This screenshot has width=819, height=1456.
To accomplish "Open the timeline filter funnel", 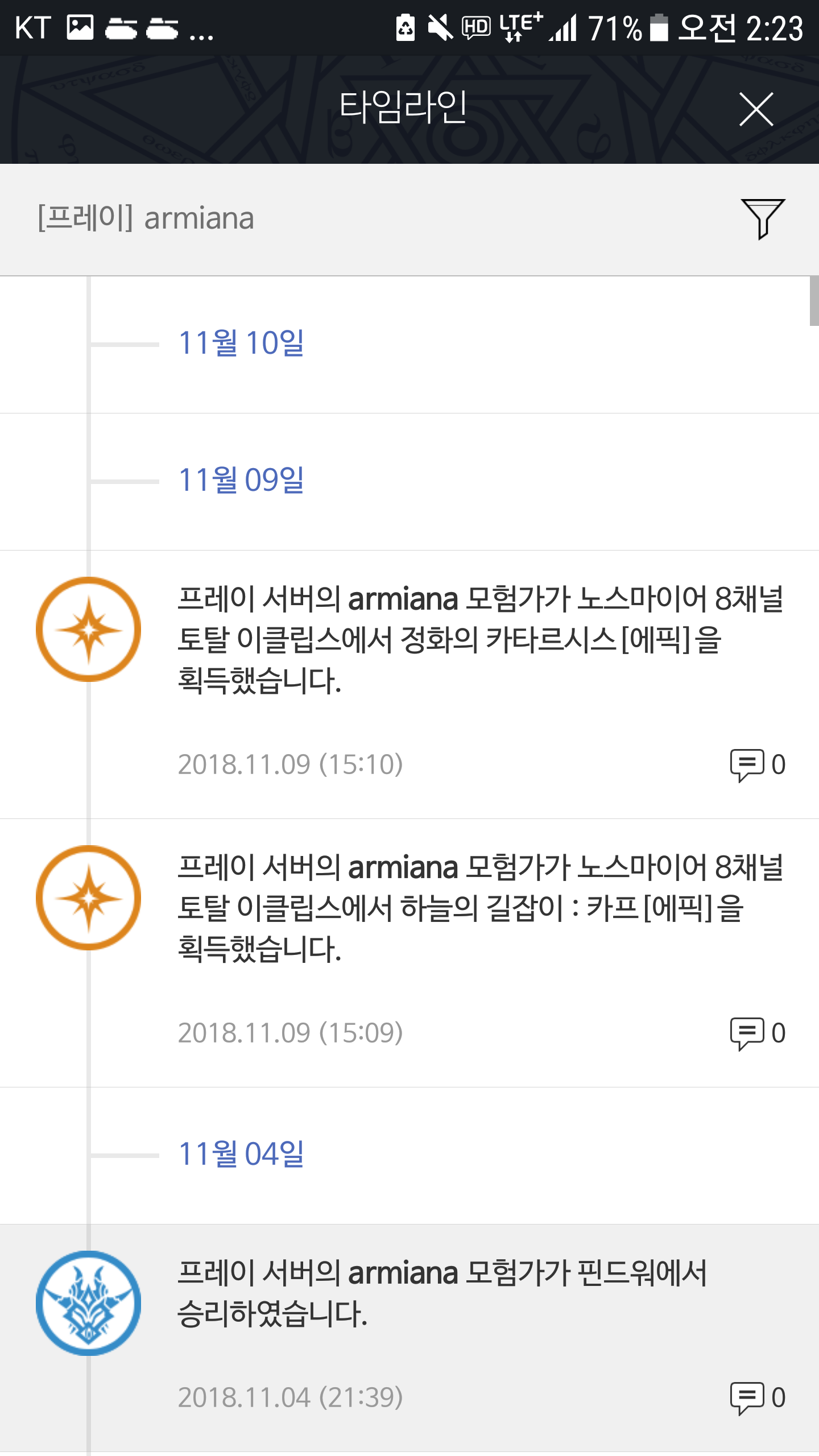I will [763, 219].
